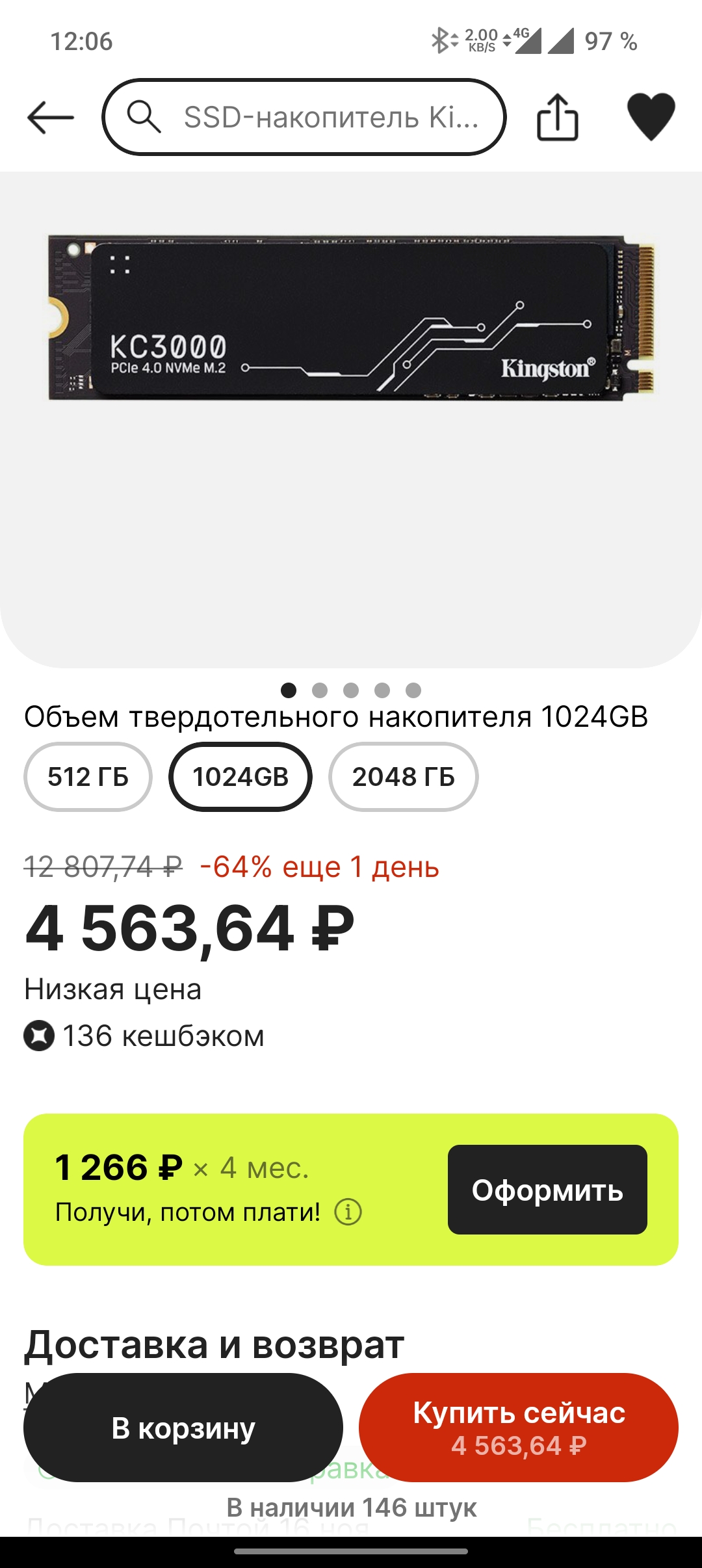The image size is (702, 1568).
Task: Buy now with Купить сейчас
Action: pos(519,1428)
